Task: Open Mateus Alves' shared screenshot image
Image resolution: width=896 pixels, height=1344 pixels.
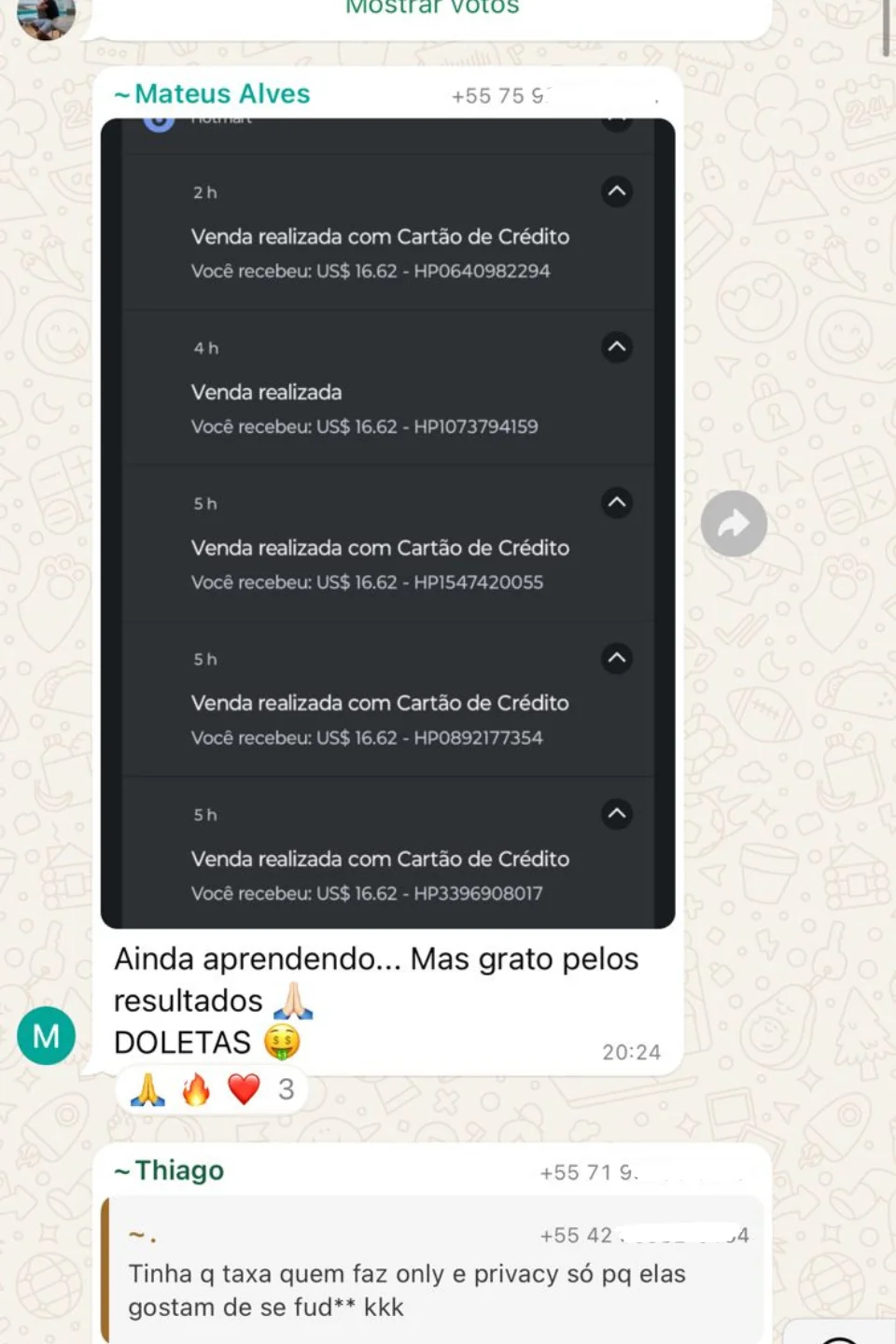Action: tap(387, 523)
